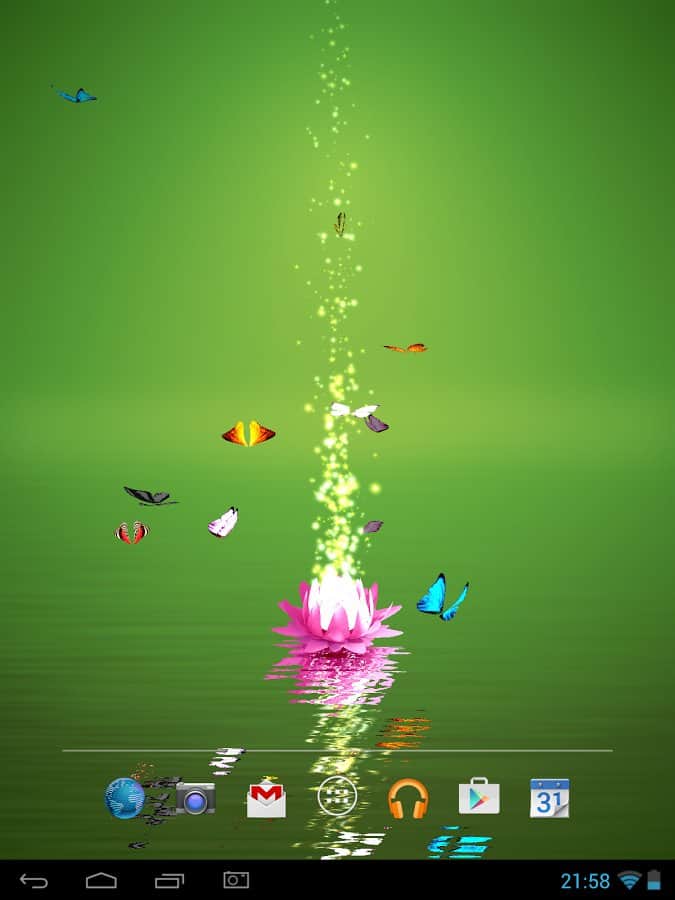Open the Gmail app
This screenshot has height=900, width=675.
[x=266, y=798]
